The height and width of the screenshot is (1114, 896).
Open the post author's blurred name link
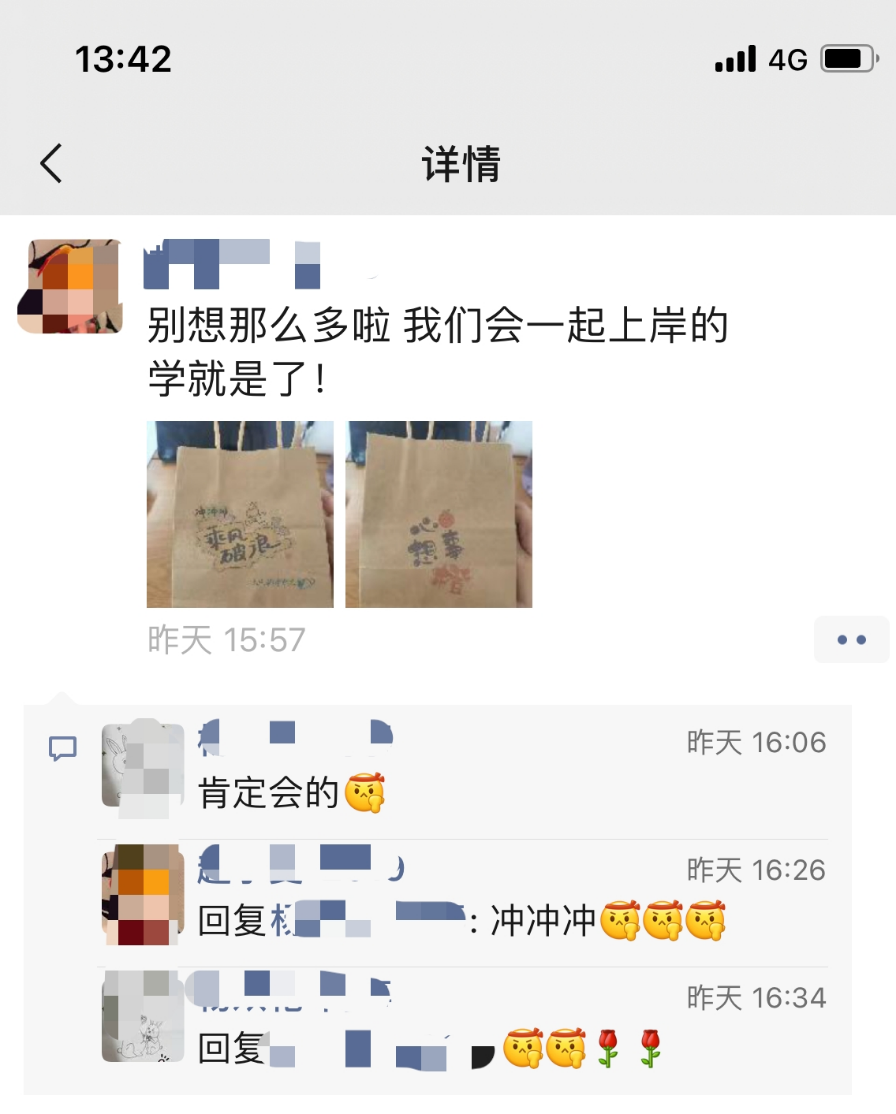(x=232, y=263)
